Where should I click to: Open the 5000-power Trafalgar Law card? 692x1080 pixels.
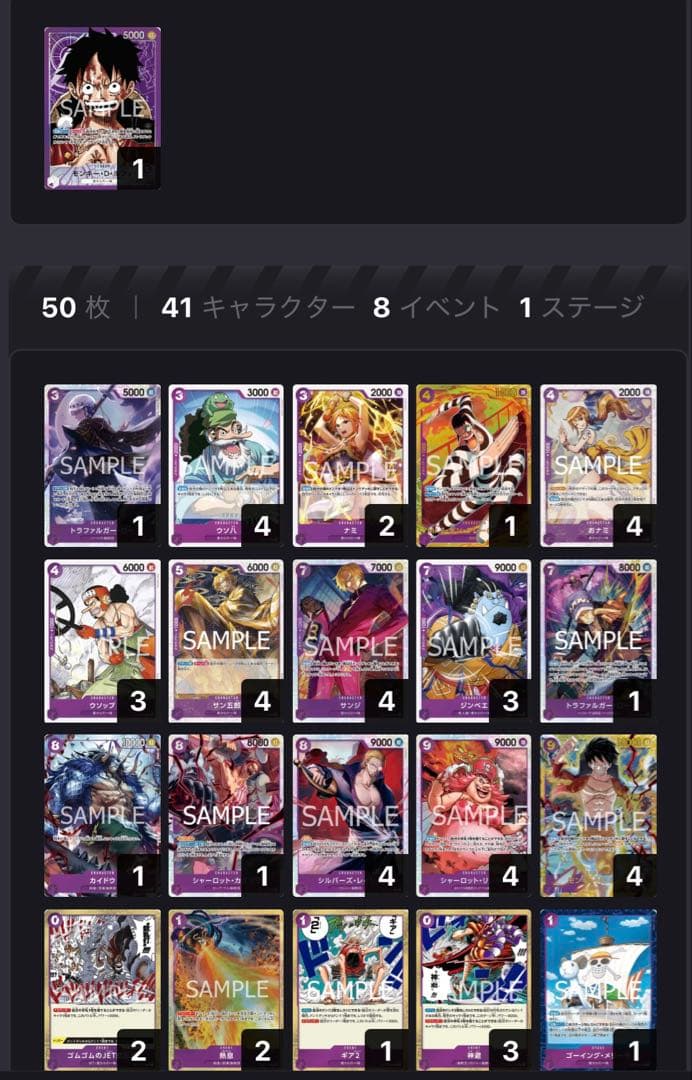(x=101, y=465)
